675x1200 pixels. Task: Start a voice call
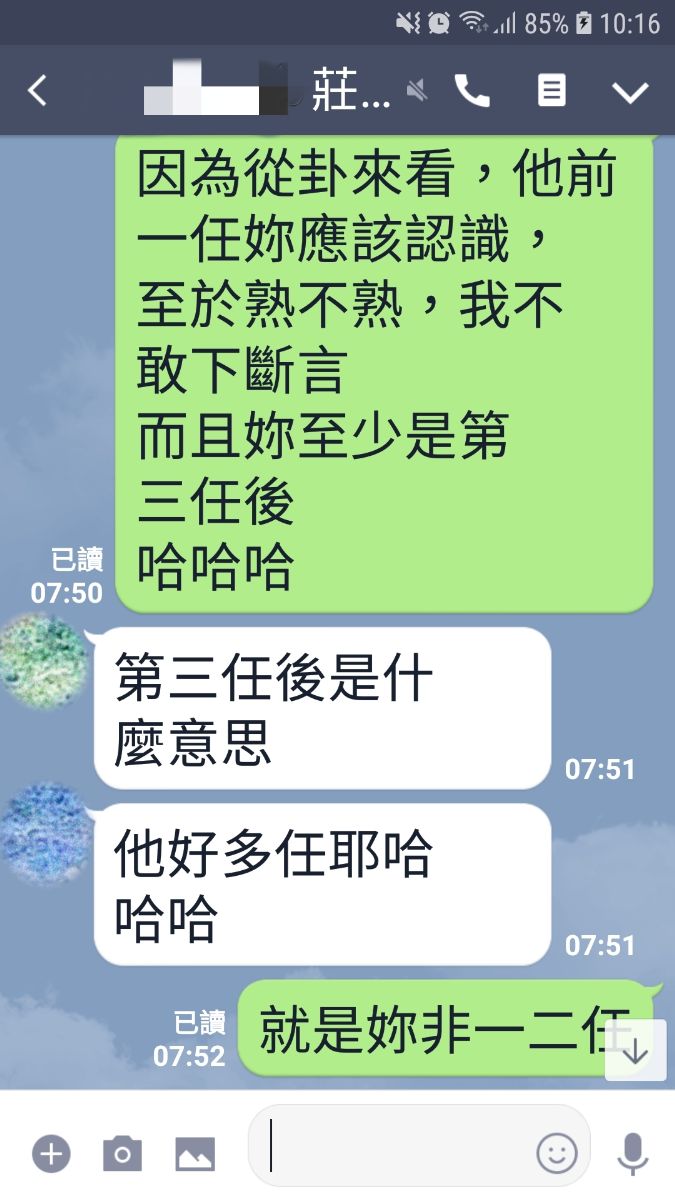pyautogui.click(x=472, y=92)
